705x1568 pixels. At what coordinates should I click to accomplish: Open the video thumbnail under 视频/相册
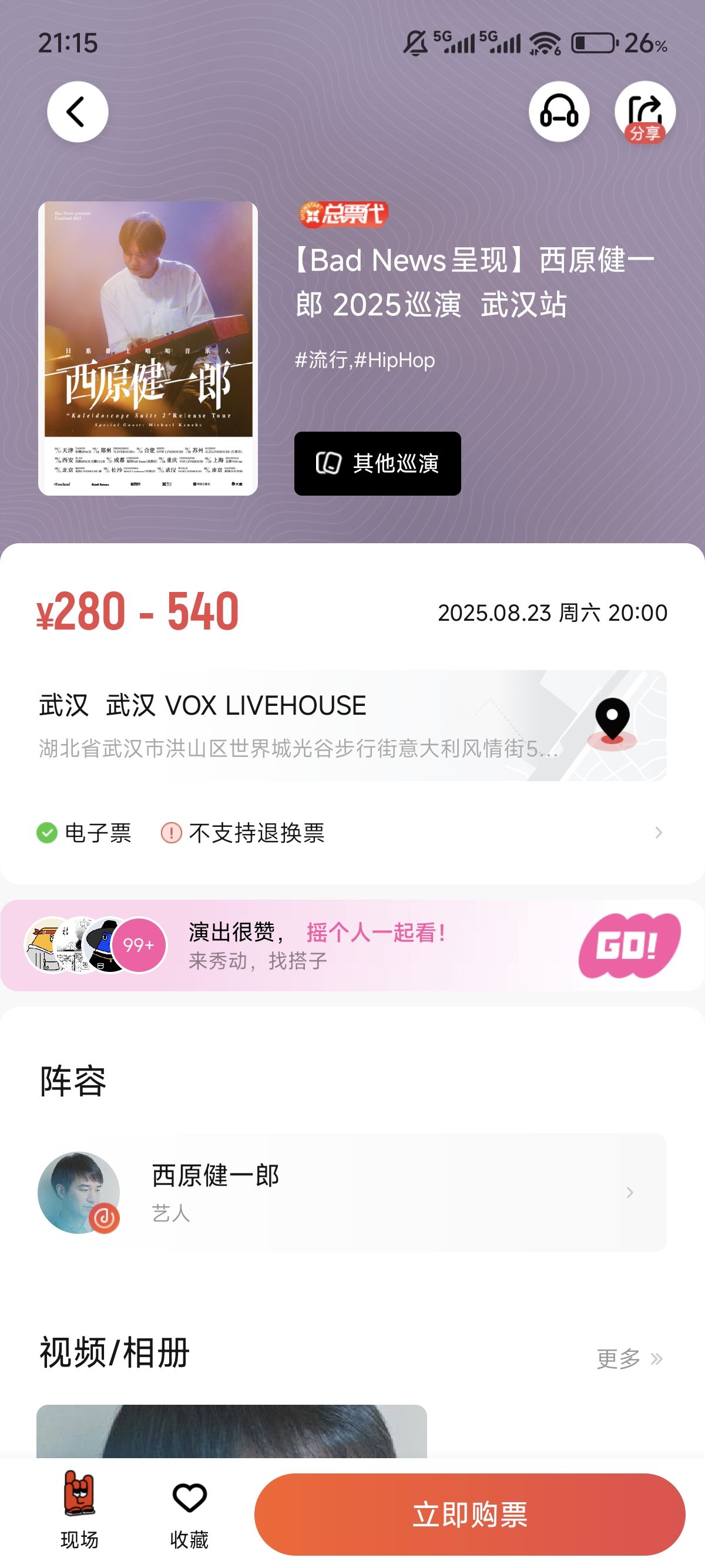[232, 1431]
